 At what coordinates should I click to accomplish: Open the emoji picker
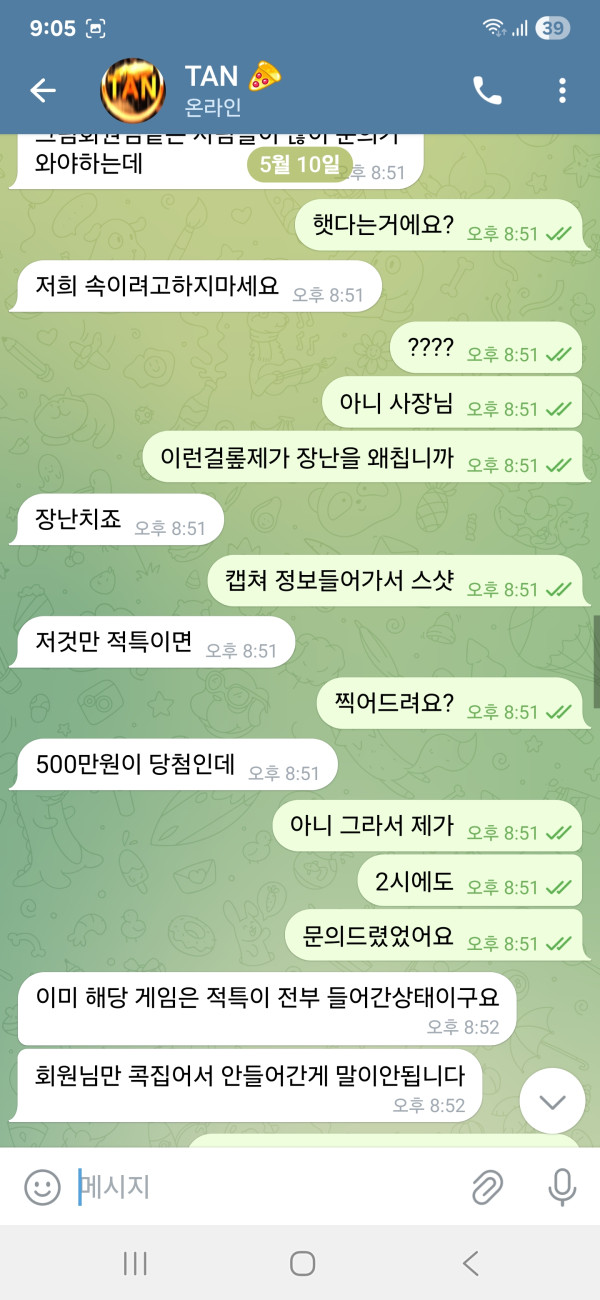coord(42,1187)
